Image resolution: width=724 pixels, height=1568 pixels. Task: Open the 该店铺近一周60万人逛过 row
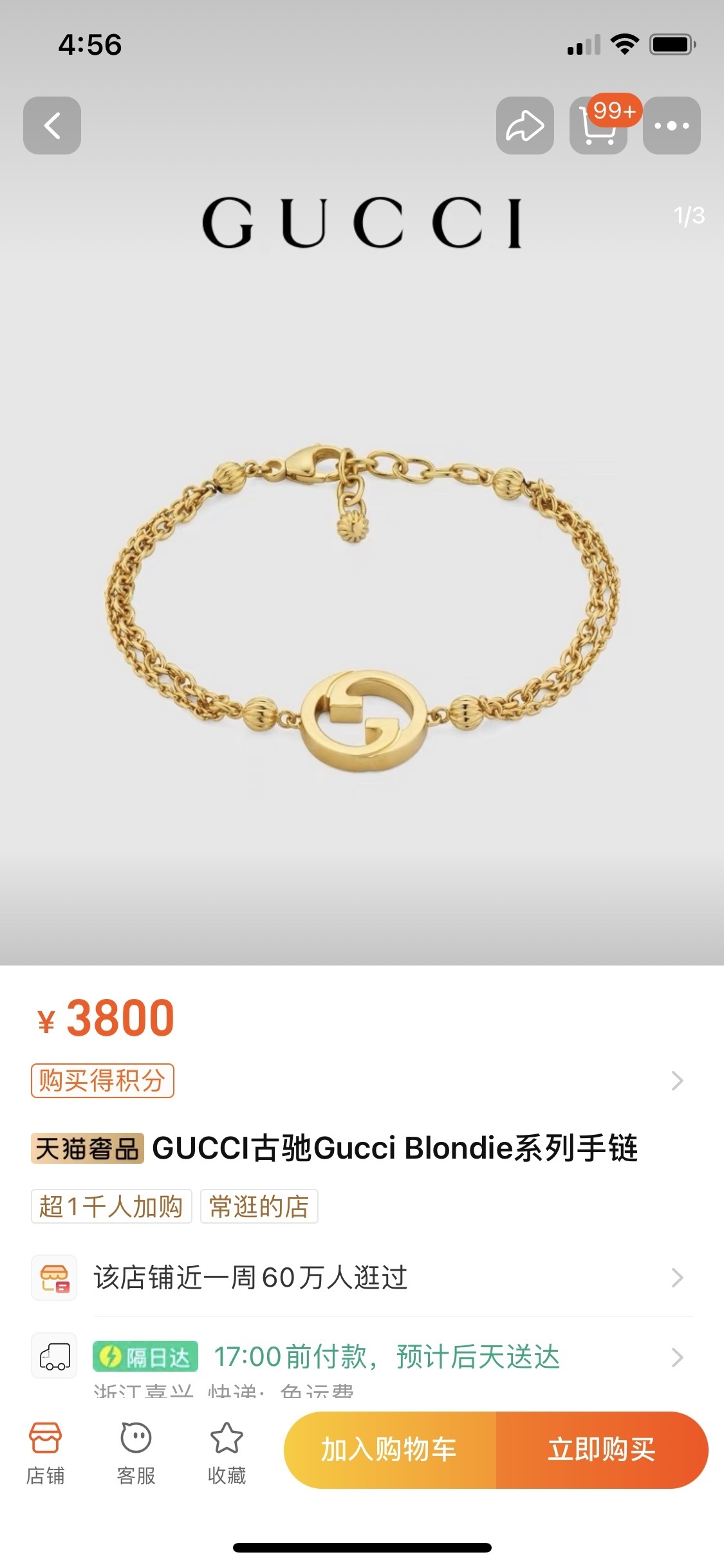tap(360, 1278)
